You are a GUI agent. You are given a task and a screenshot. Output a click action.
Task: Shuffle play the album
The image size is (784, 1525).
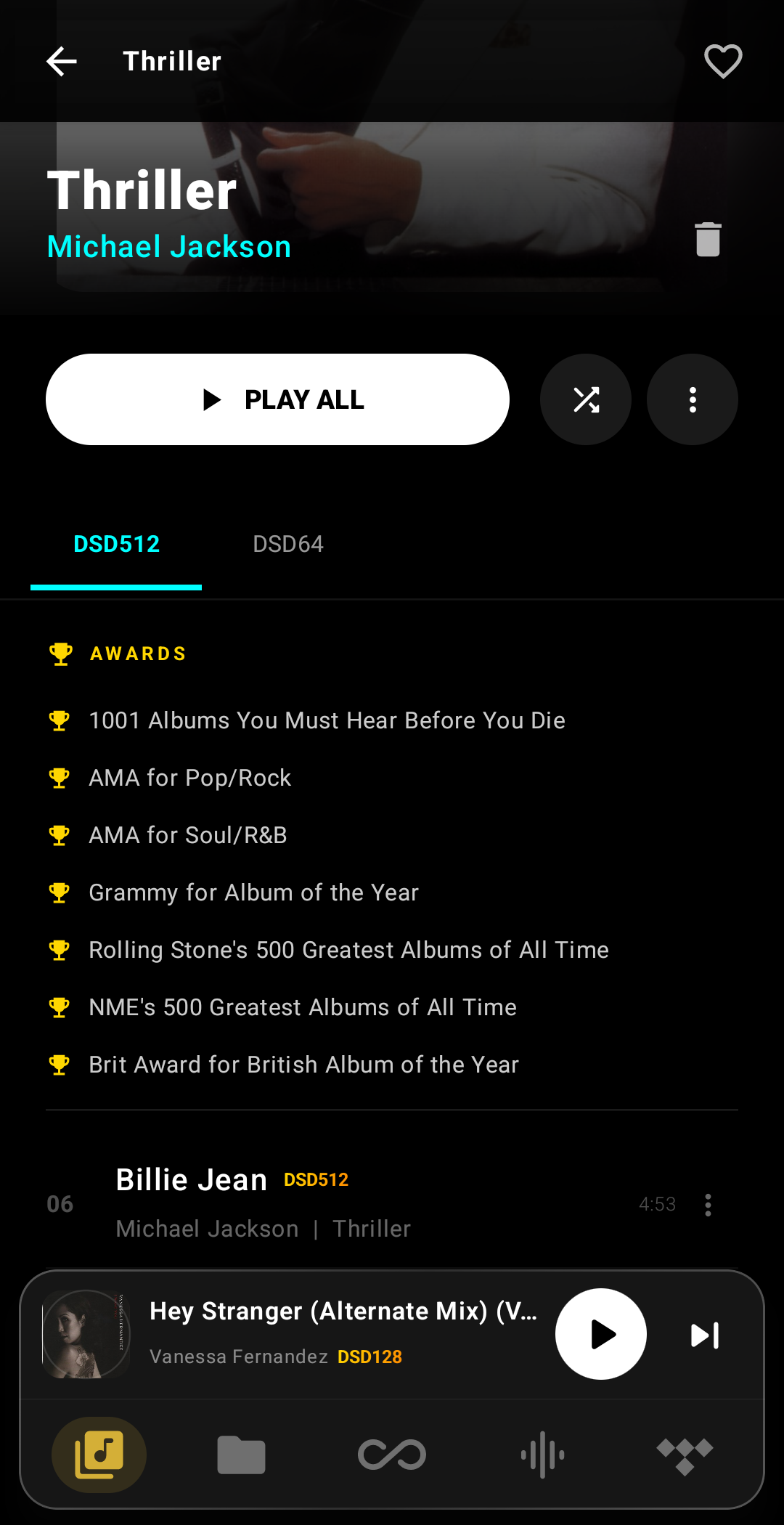click(585, 399)
